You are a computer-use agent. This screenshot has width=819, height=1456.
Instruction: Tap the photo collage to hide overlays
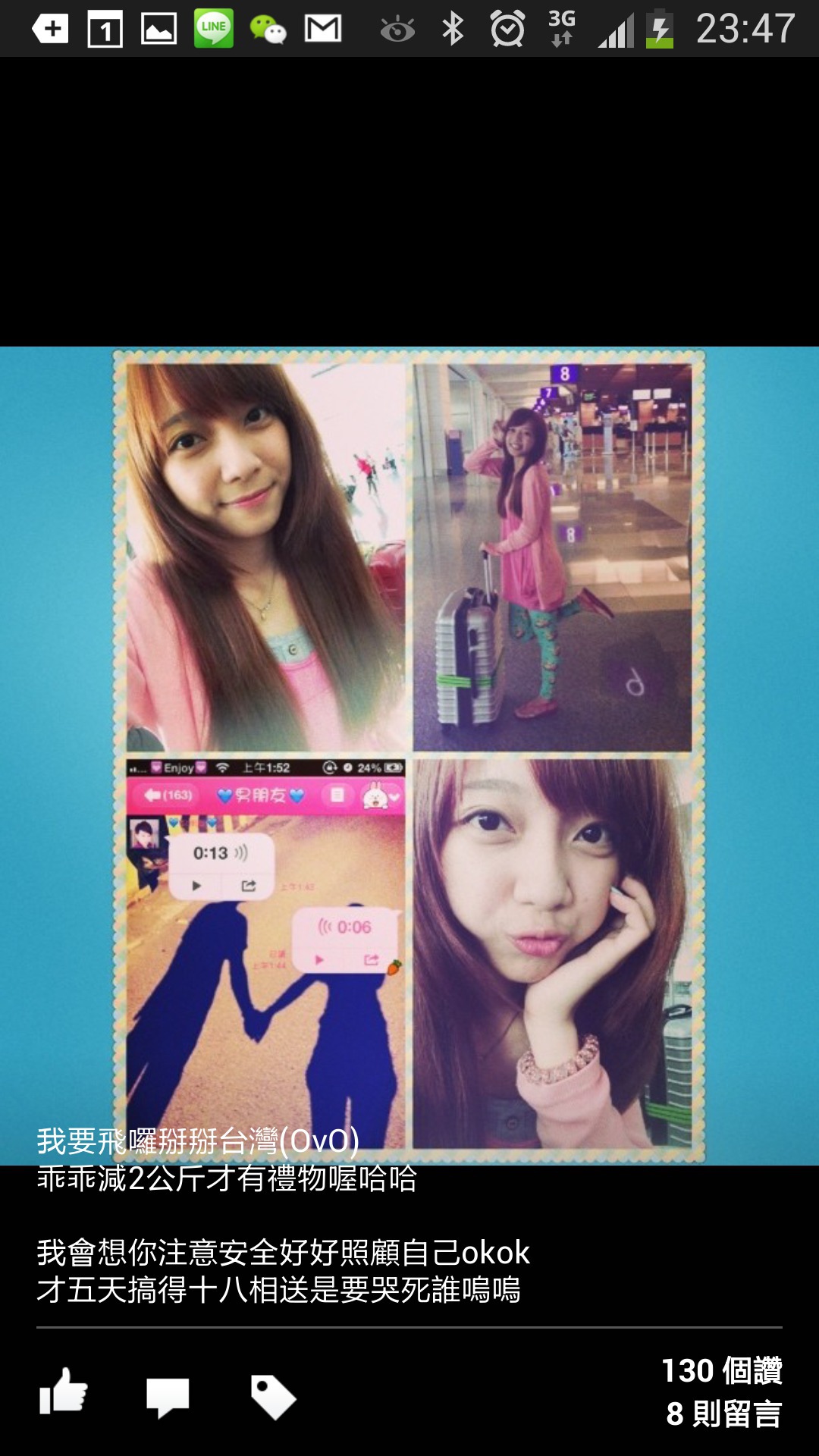(409, 755)
